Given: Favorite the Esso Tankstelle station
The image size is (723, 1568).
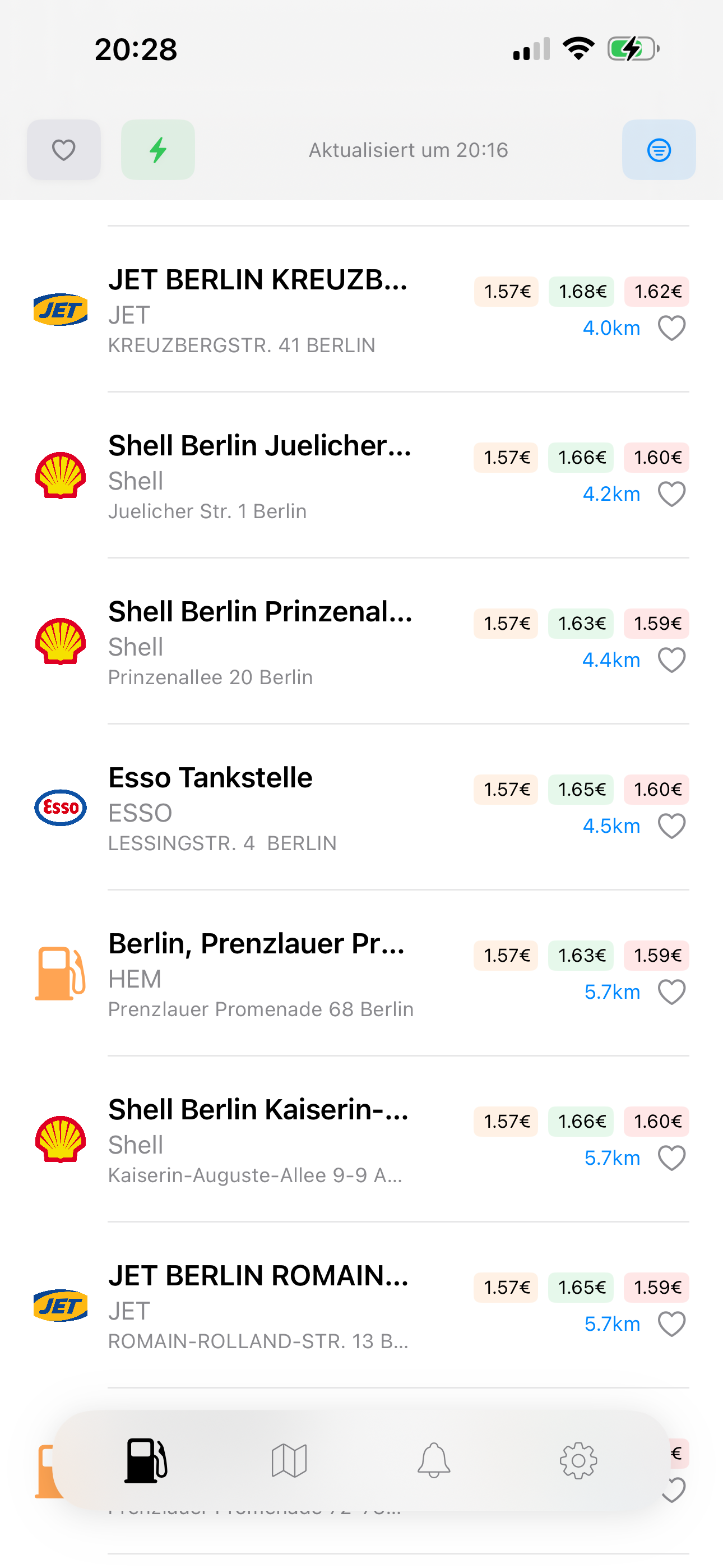Looking at the screenshot, I should pos(672,825).
